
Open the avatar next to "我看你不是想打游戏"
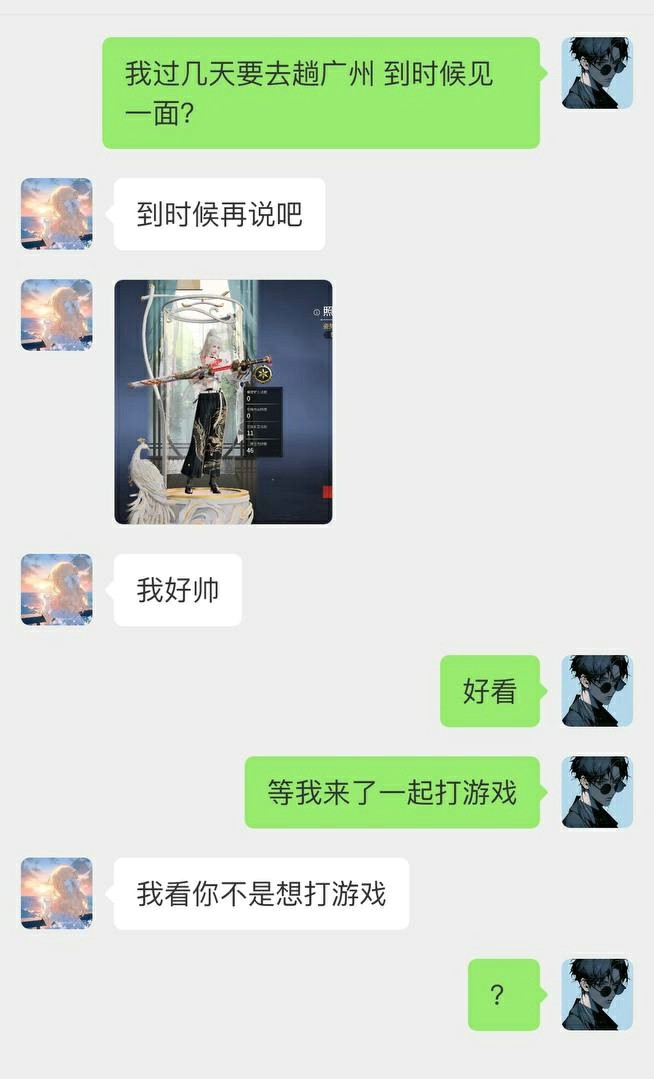[x=57, y=893]
